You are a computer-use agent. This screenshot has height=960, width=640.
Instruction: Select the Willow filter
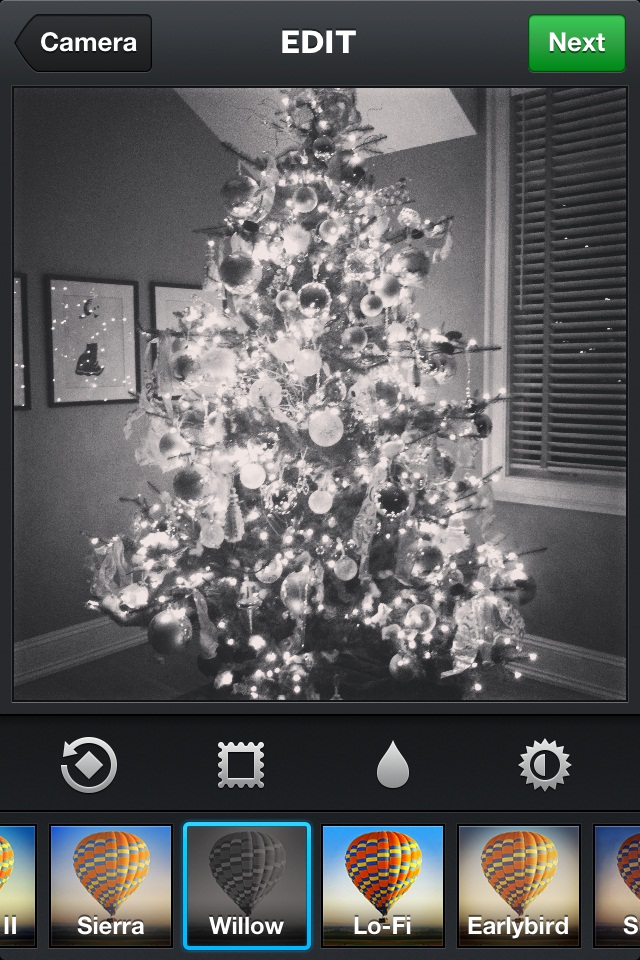247,885
